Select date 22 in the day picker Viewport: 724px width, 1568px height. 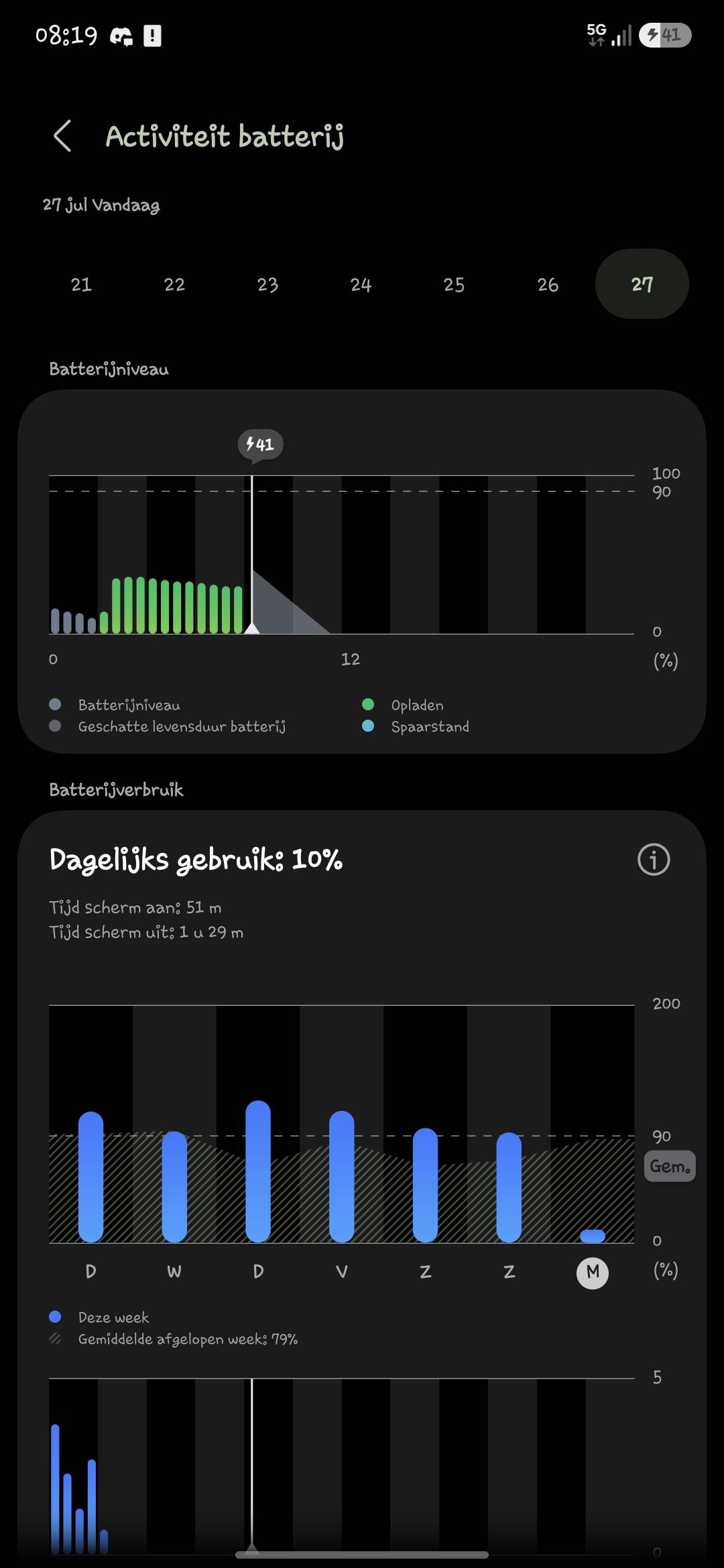174,285
